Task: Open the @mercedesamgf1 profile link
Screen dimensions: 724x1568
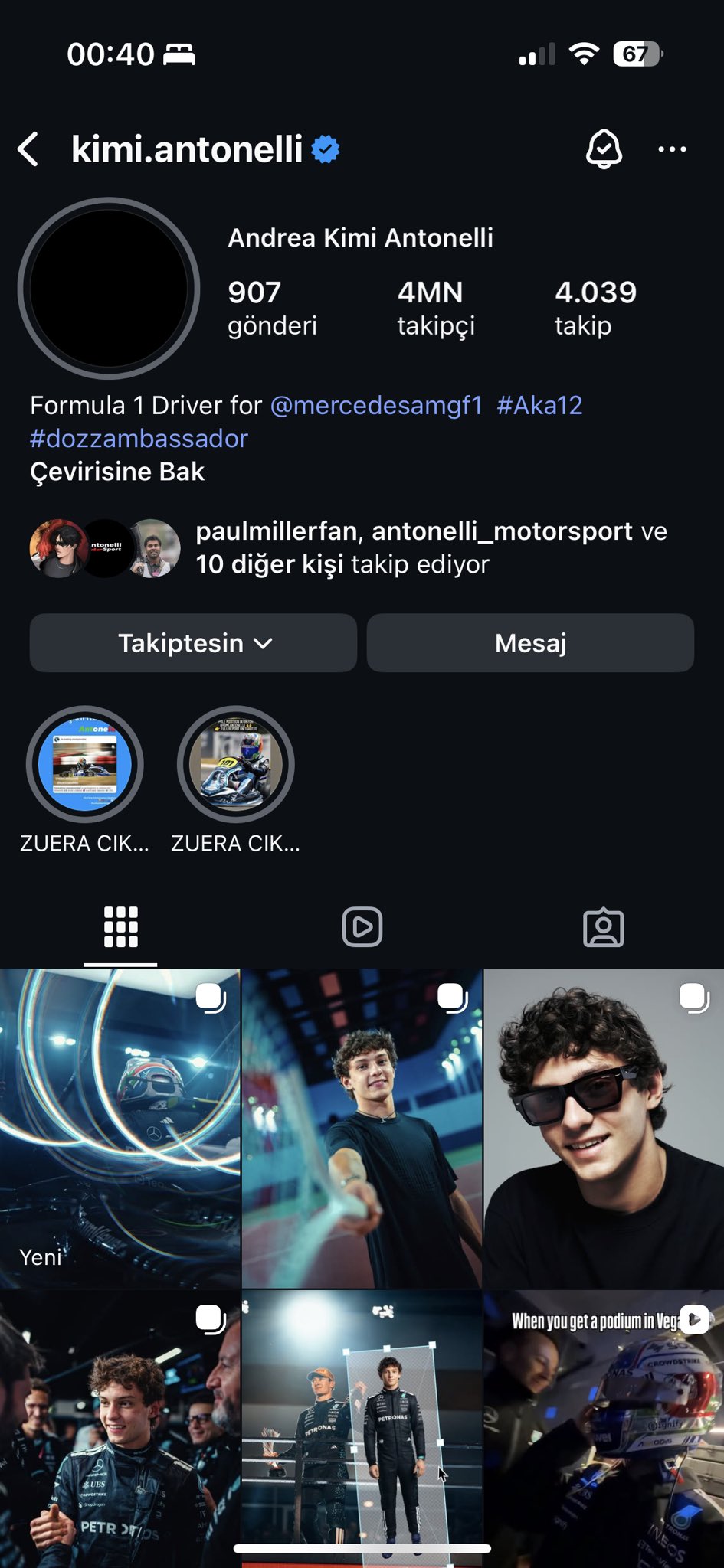Action: click(x=376, y=405)
